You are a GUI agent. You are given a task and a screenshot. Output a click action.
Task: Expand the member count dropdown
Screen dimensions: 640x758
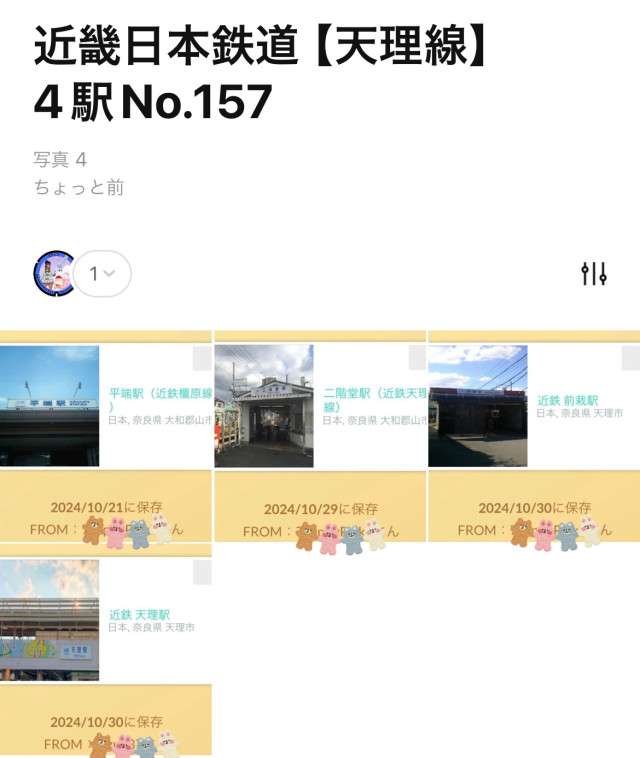(x=102, y=273)
